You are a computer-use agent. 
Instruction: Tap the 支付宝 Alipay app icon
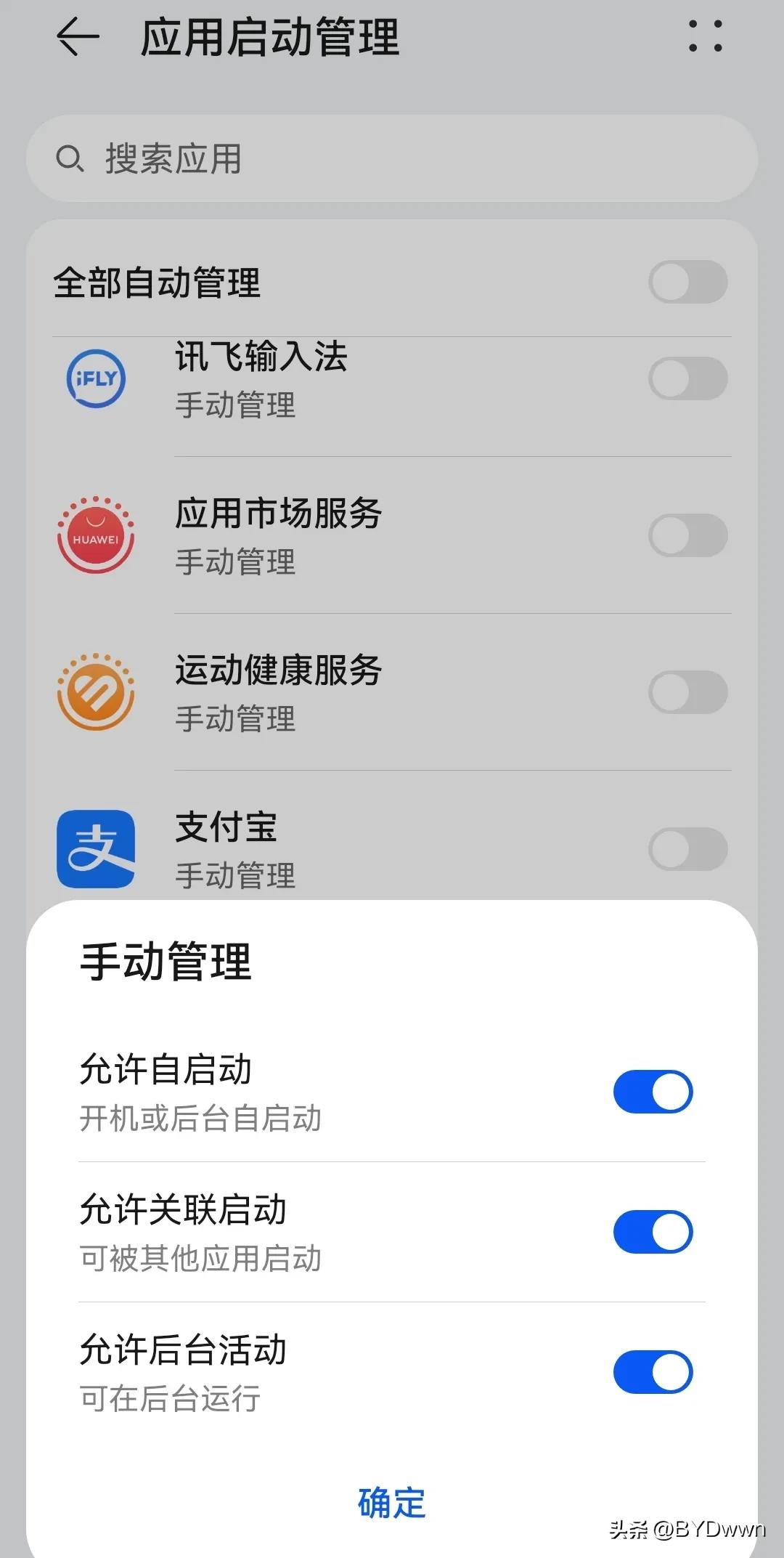tap(94, 850)
